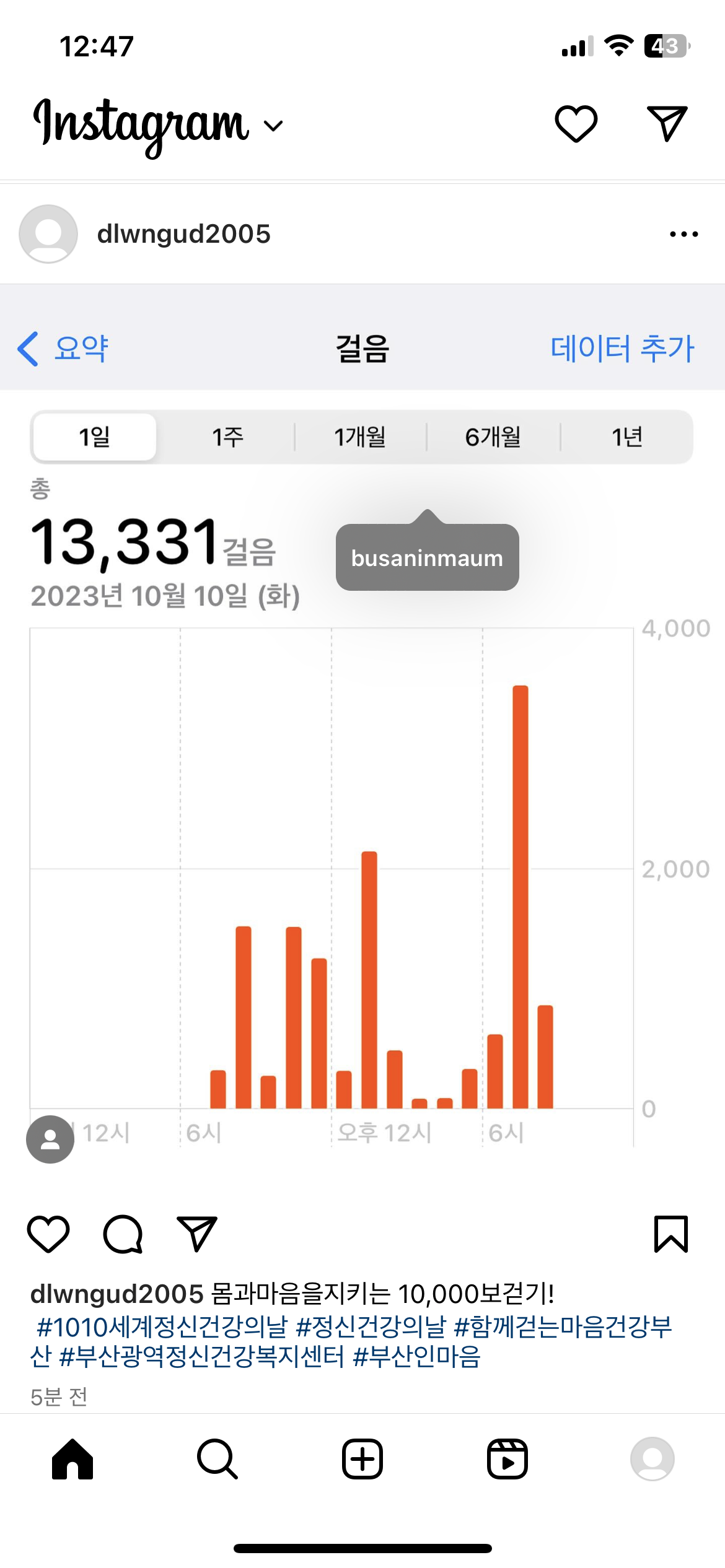
Task: Like the post by dlwngud2005
Action: pos(48,1234)
